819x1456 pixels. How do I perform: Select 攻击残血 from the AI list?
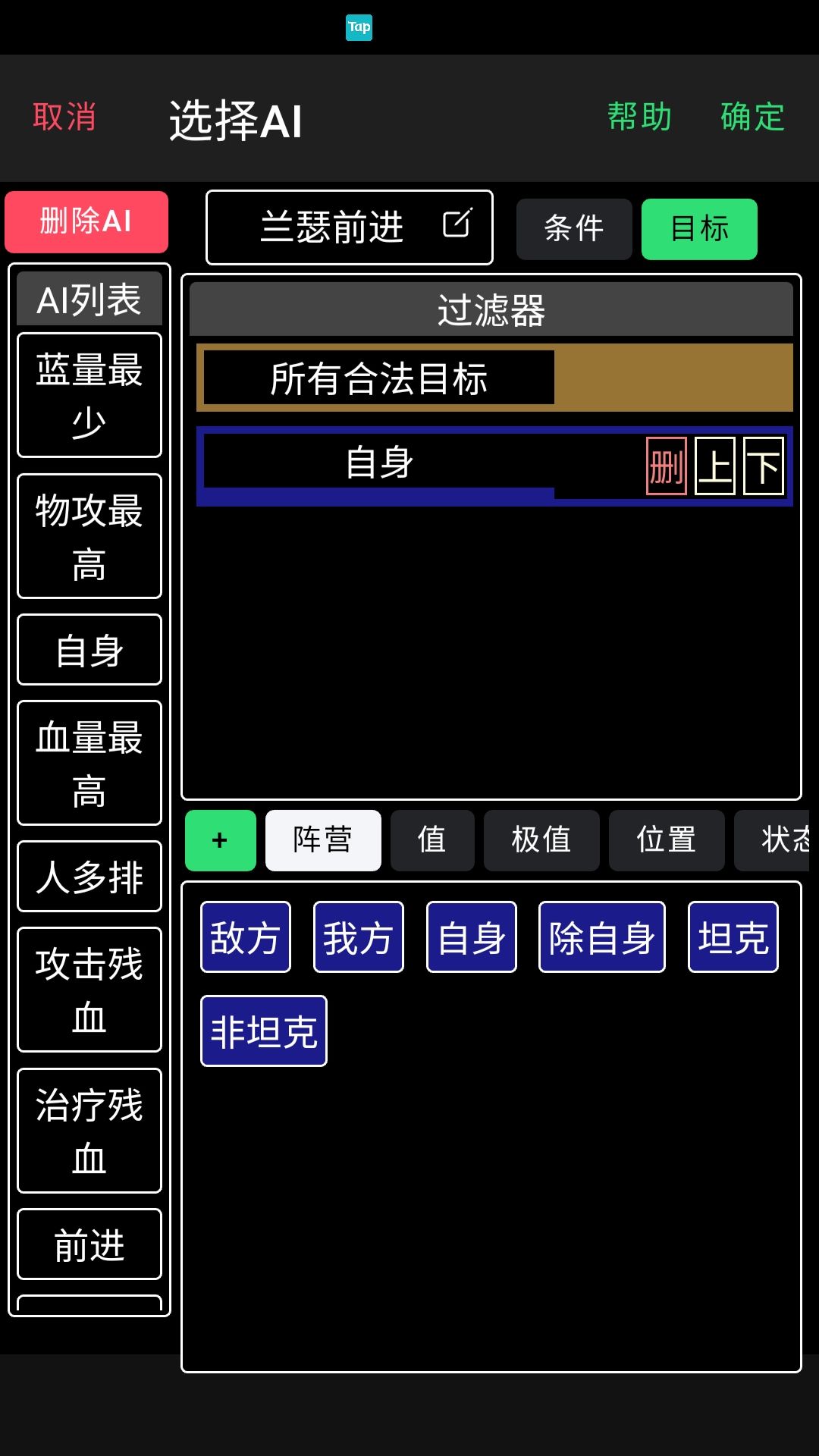pyautogui.click(x=89, y=990)
